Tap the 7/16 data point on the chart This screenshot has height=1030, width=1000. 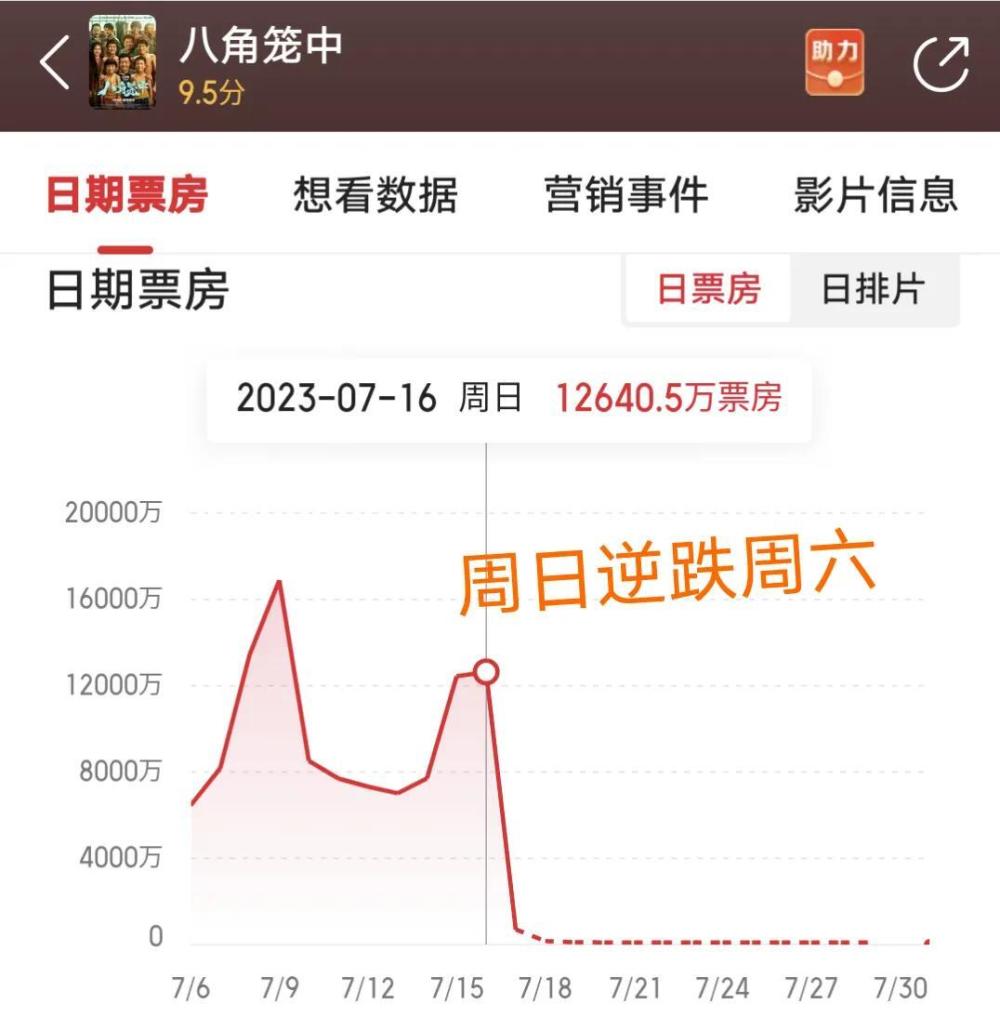pos(486,672)
